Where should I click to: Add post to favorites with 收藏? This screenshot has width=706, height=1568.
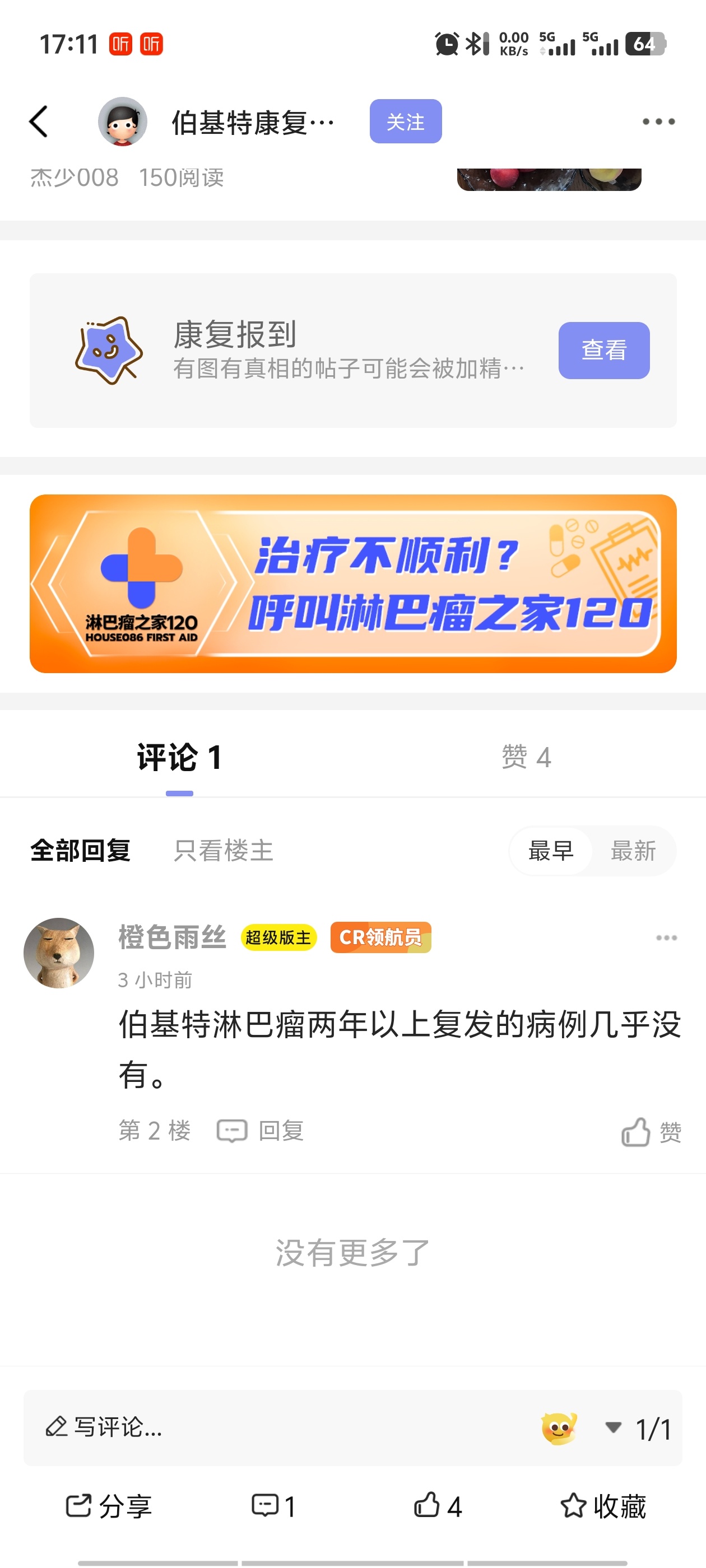click(x=603, y=1506)
